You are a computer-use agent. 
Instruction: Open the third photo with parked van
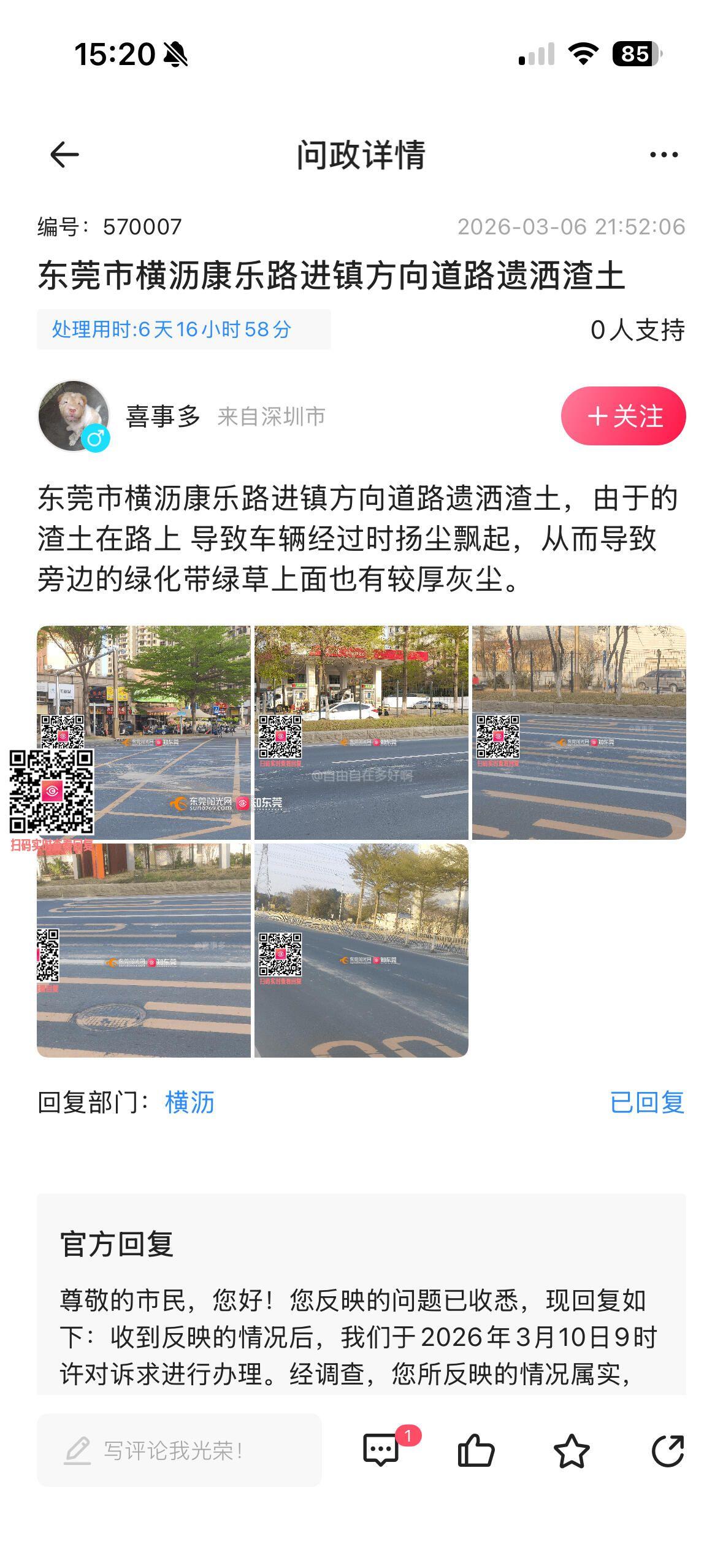[579, 732]
